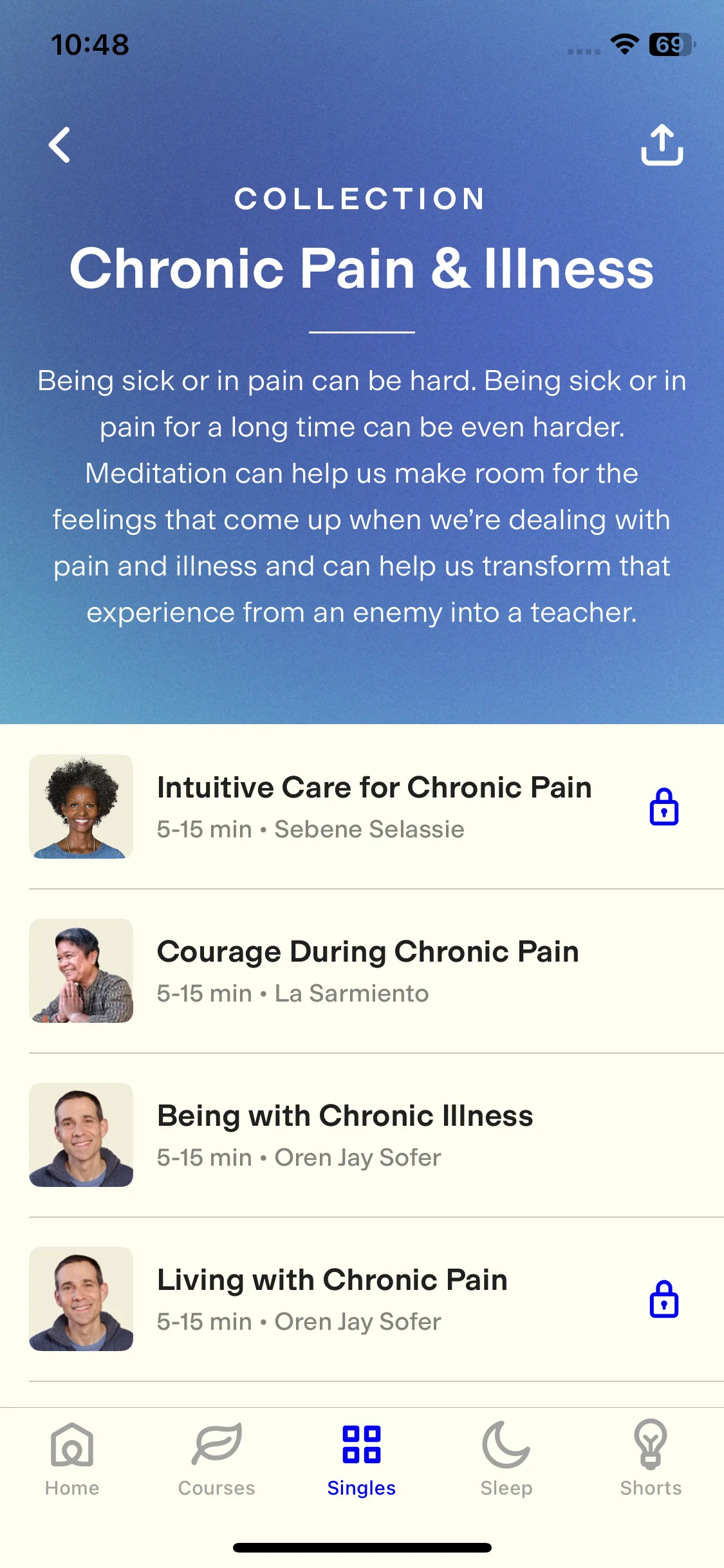Switch to the Home tab
This screenshot has height=1568, width=724.
(72, 1459)
